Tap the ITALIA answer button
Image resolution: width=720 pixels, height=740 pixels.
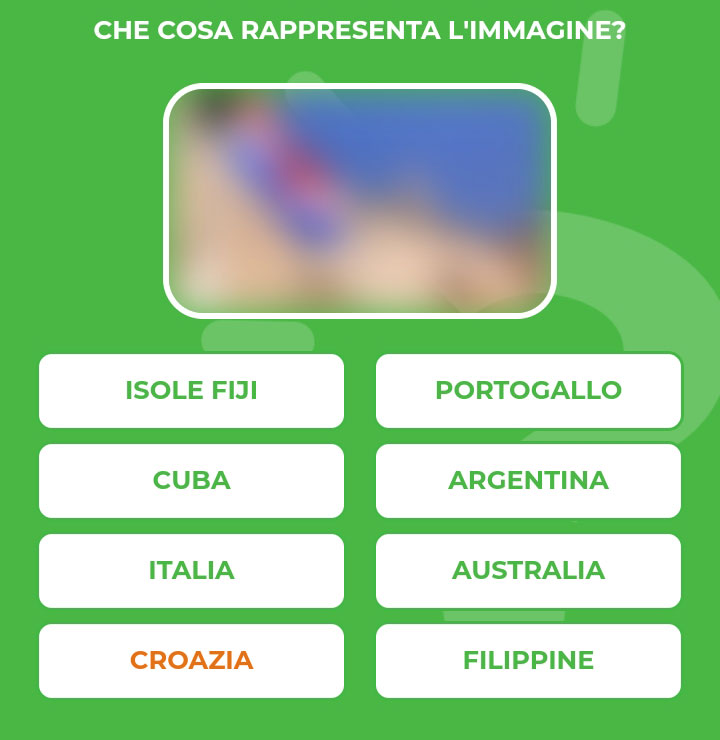pos(191,570)
